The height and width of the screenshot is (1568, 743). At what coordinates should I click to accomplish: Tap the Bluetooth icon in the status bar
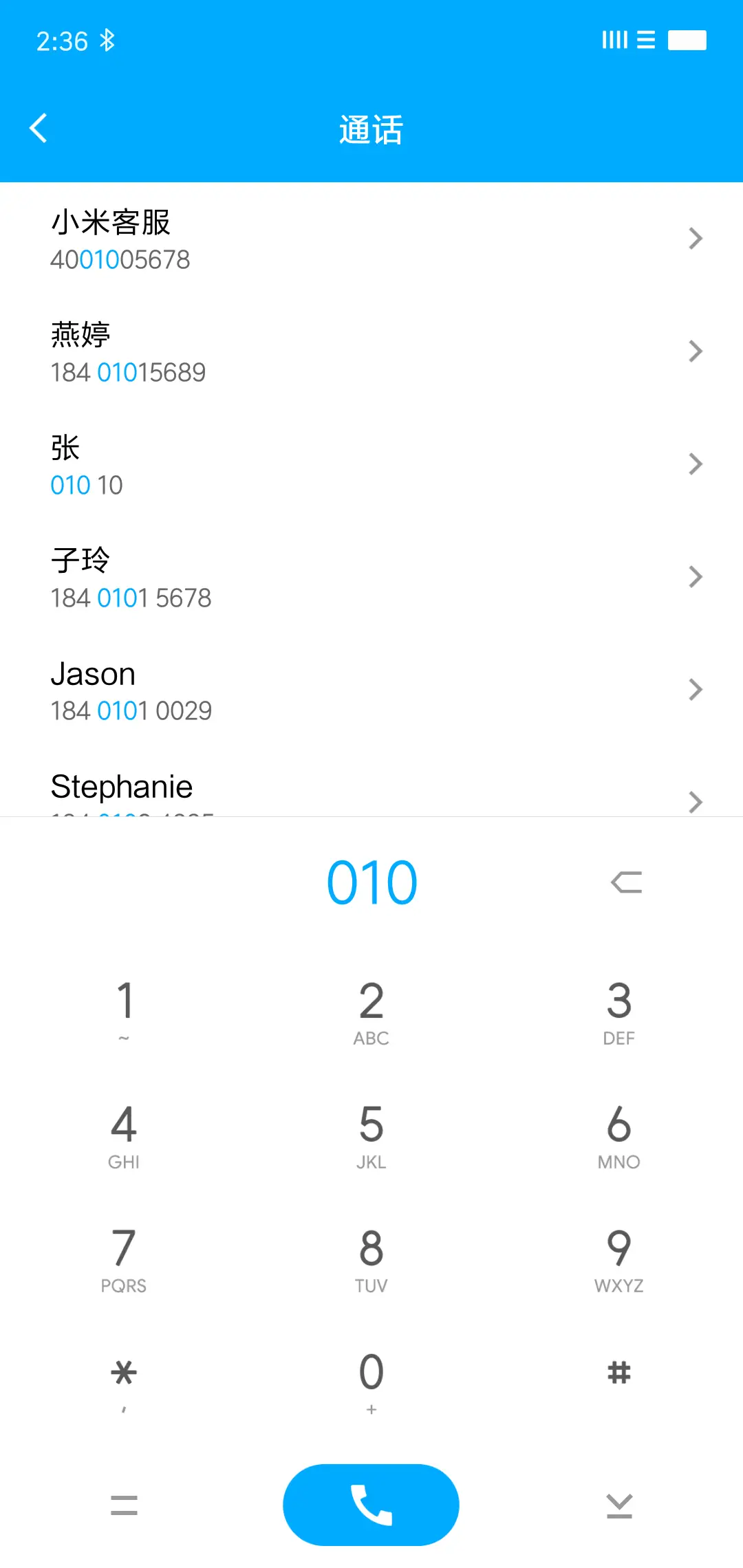coord(107,41)
